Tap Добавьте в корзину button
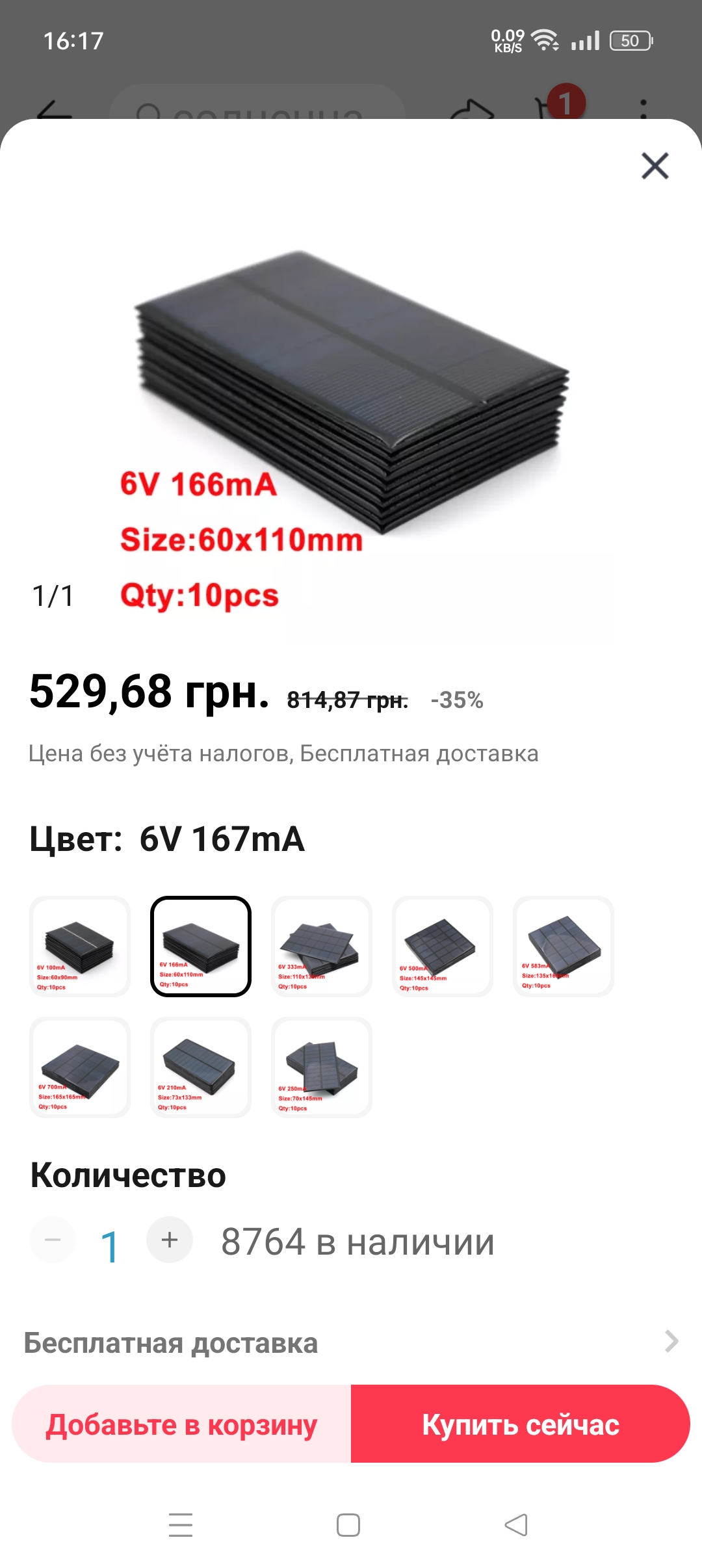The height and width of the screenshot is (1568, 702). pos(182,1424)
